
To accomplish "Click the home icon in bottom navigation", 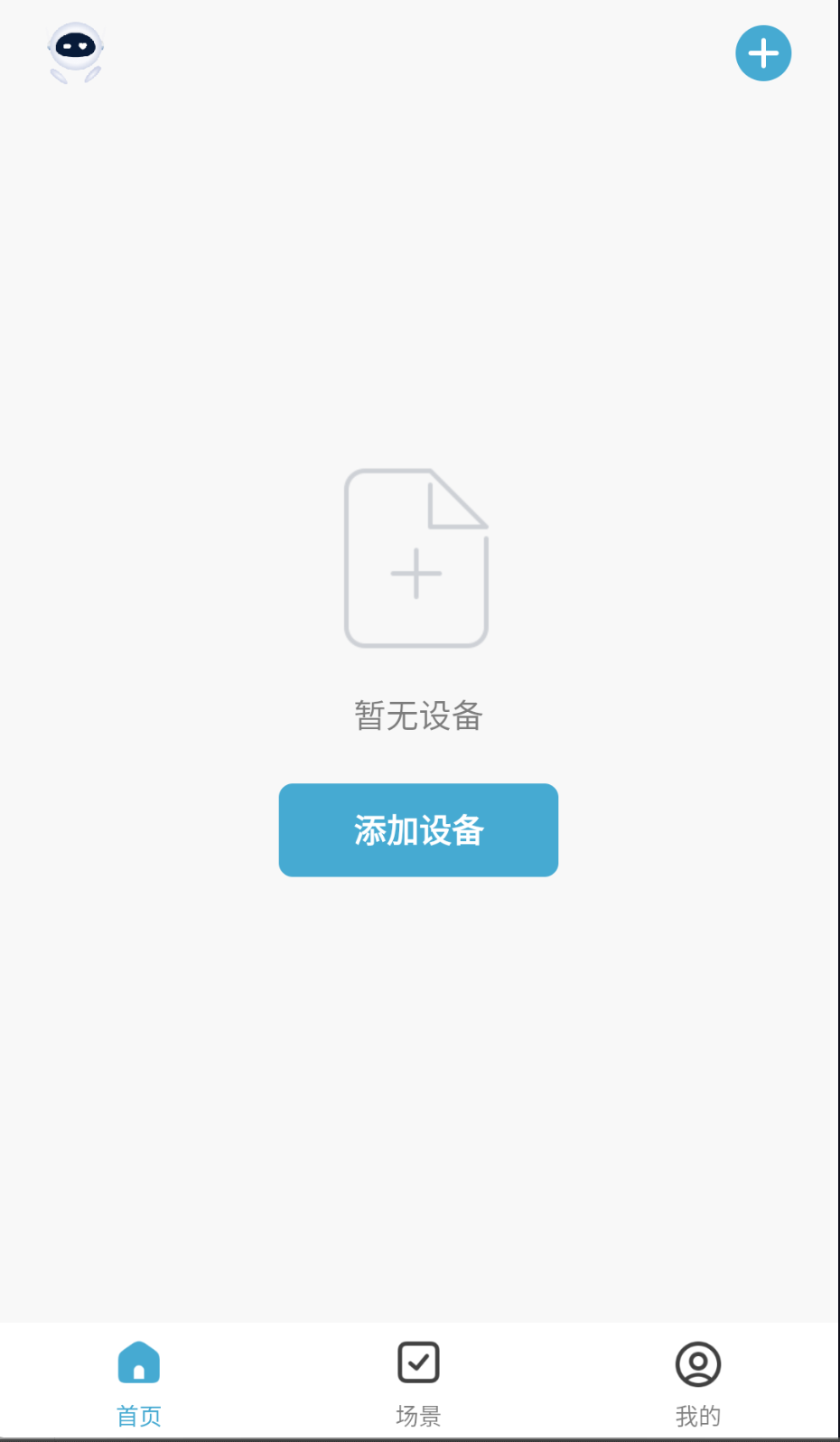I will click(x=139, y=1362).
